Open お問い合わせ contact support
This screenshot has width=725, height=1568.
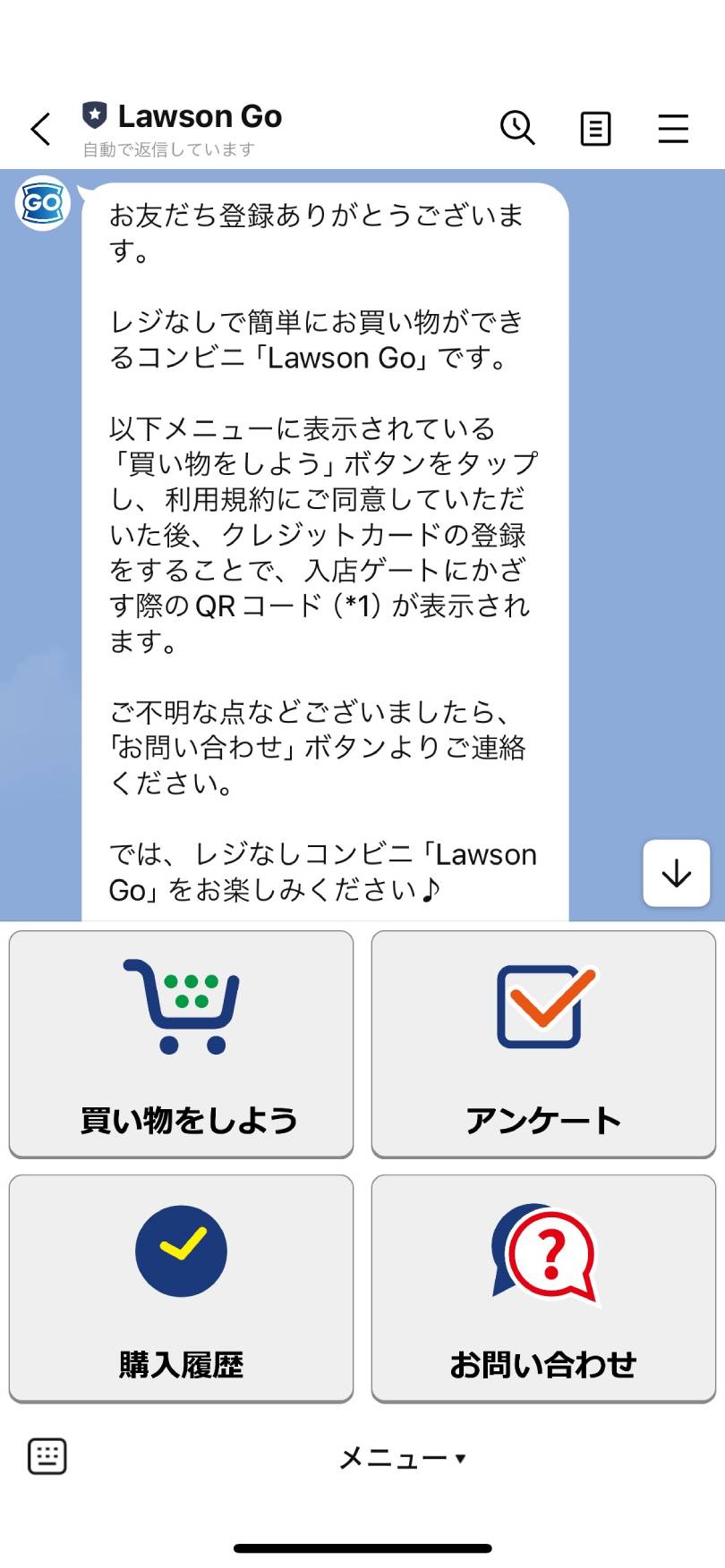pos(543,1288)
